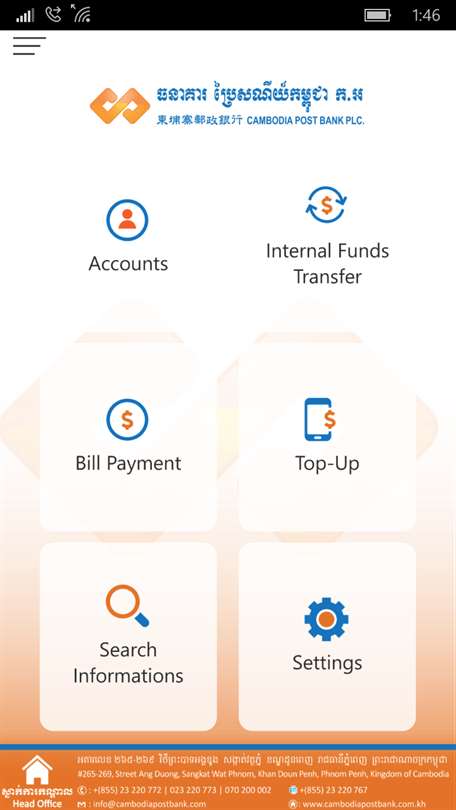Select the Top-Up option
This screenshot has width=456, height=810.
tap(327, 437)
